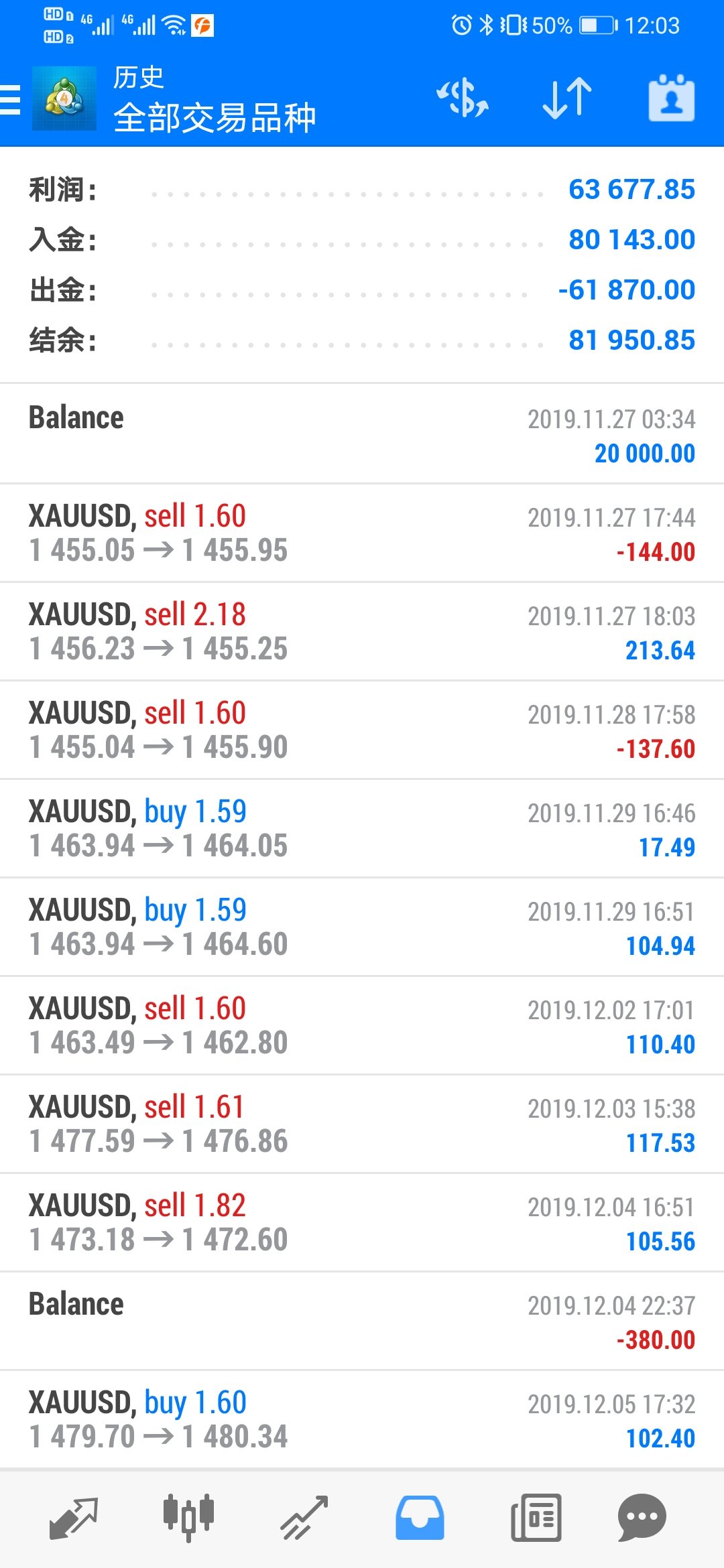Open the Balance entry of 20 000.00

coord(362,434)
